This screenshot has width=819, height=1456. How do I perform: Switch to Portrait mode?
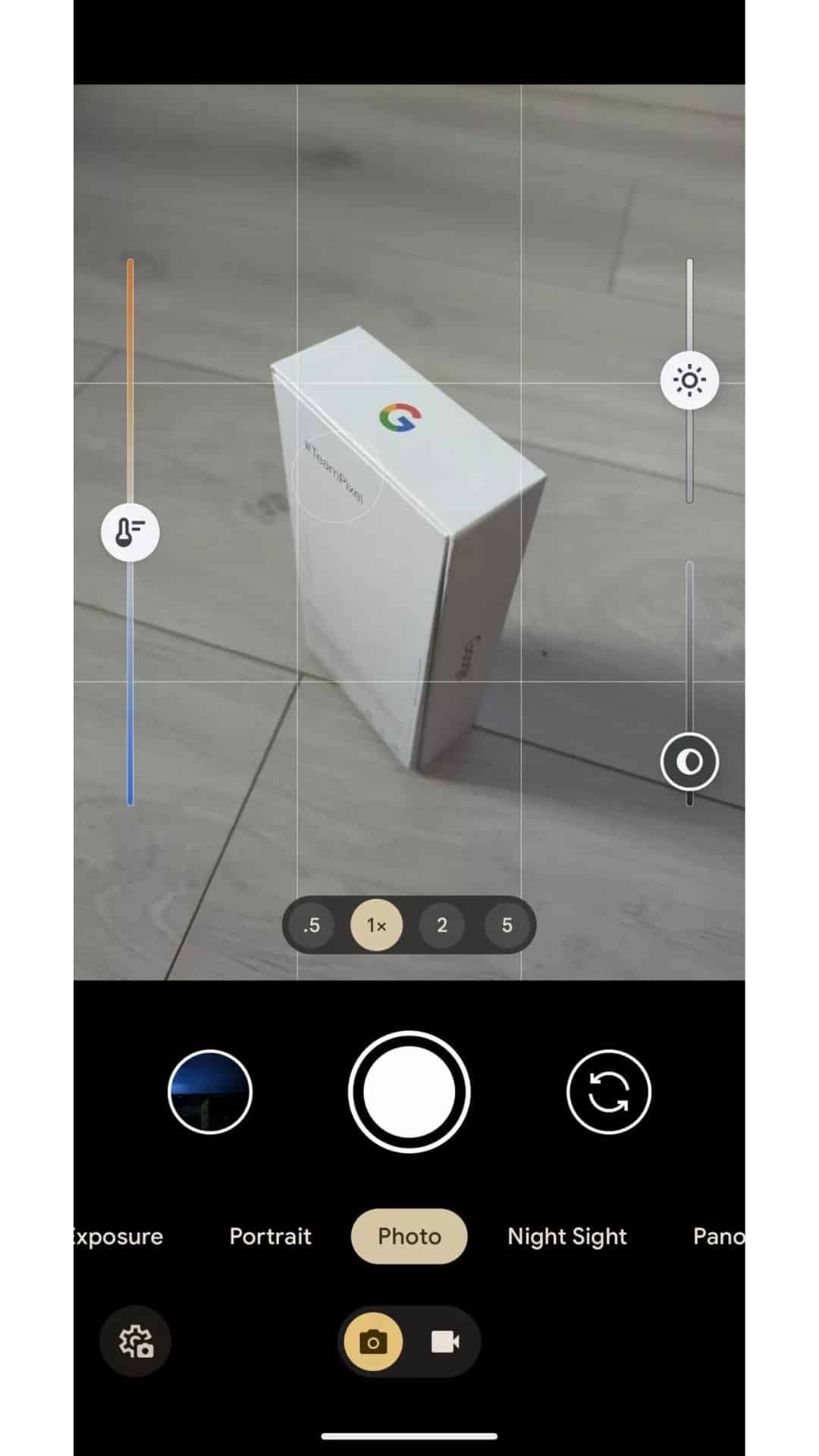pyautogui.click(x=271, y=1236)
